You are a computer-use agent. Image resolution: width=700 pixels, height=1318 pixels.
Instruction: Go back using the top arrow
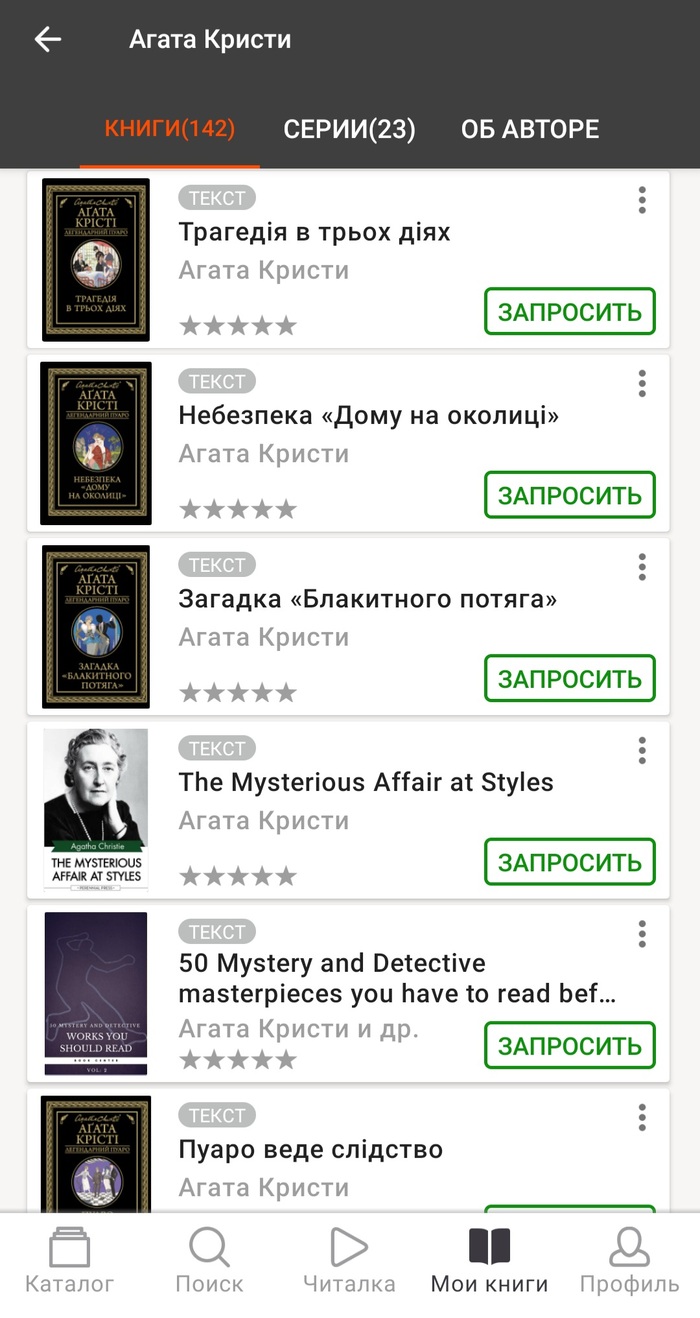[x=48, y=40]
